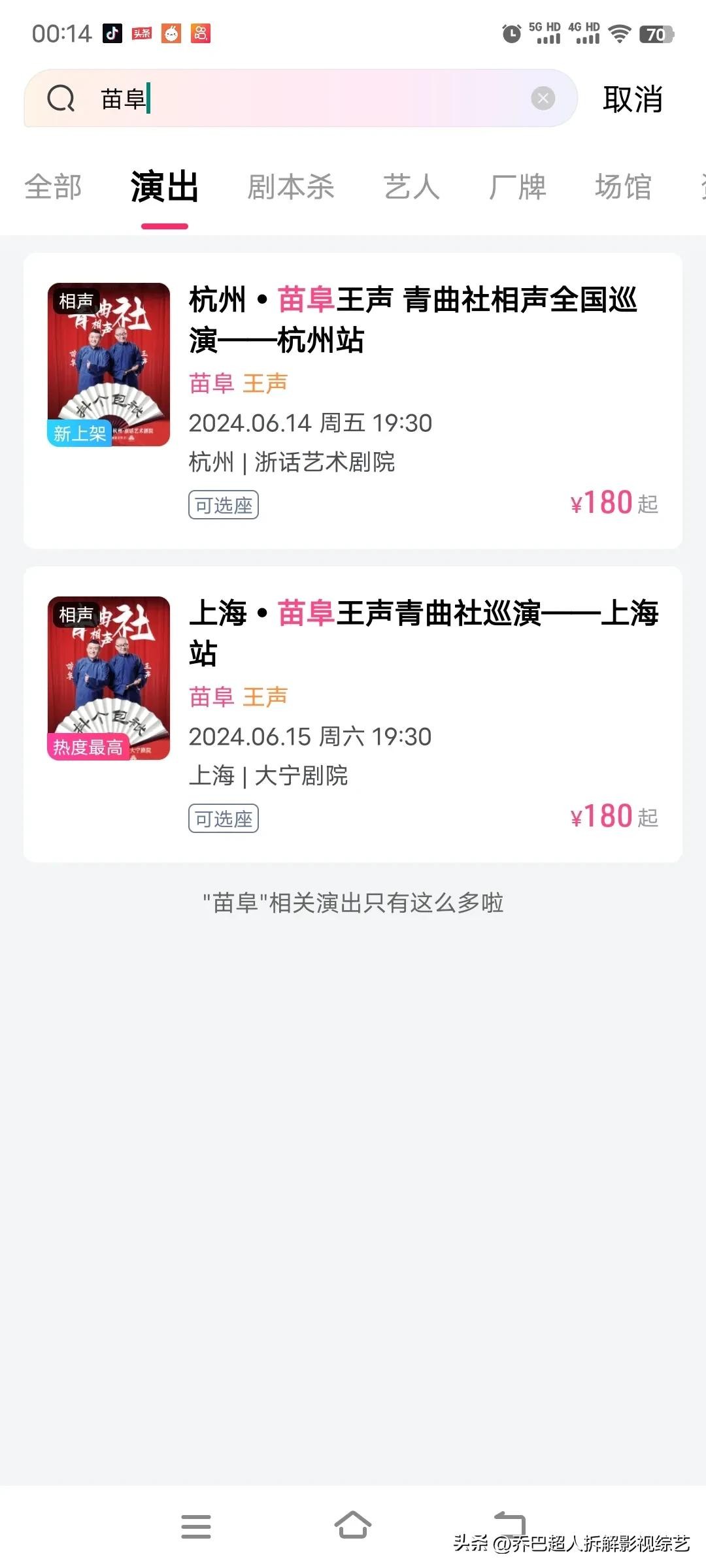Switch to the 剧本杀 tab
Image resolution: width=706 pixels, height=1568 pixels.
pos(291,187)
